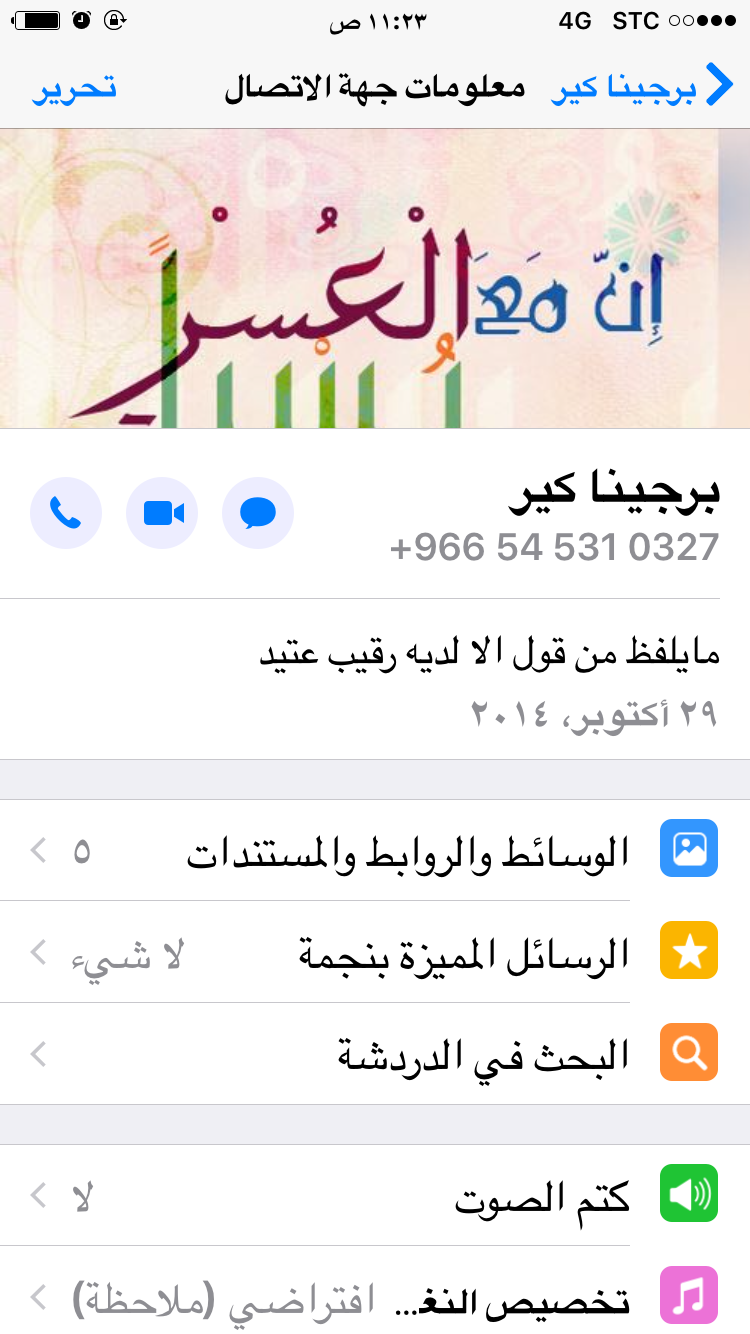Send a message to برجينا كير
The height and width of the screenshot is (1334, 750).
[x=258, y=513]
